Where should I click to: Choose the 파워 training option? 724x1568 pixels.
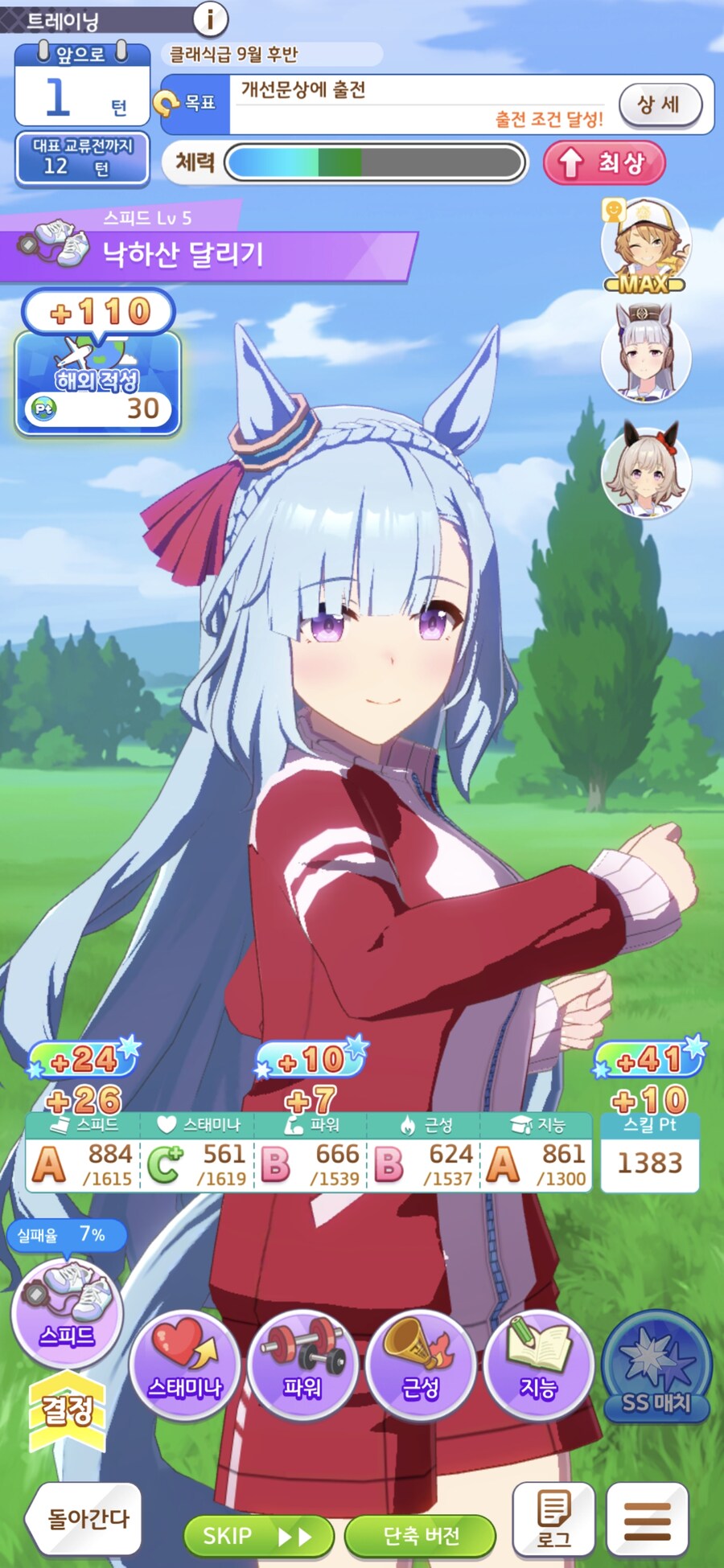coord(302,1363)
